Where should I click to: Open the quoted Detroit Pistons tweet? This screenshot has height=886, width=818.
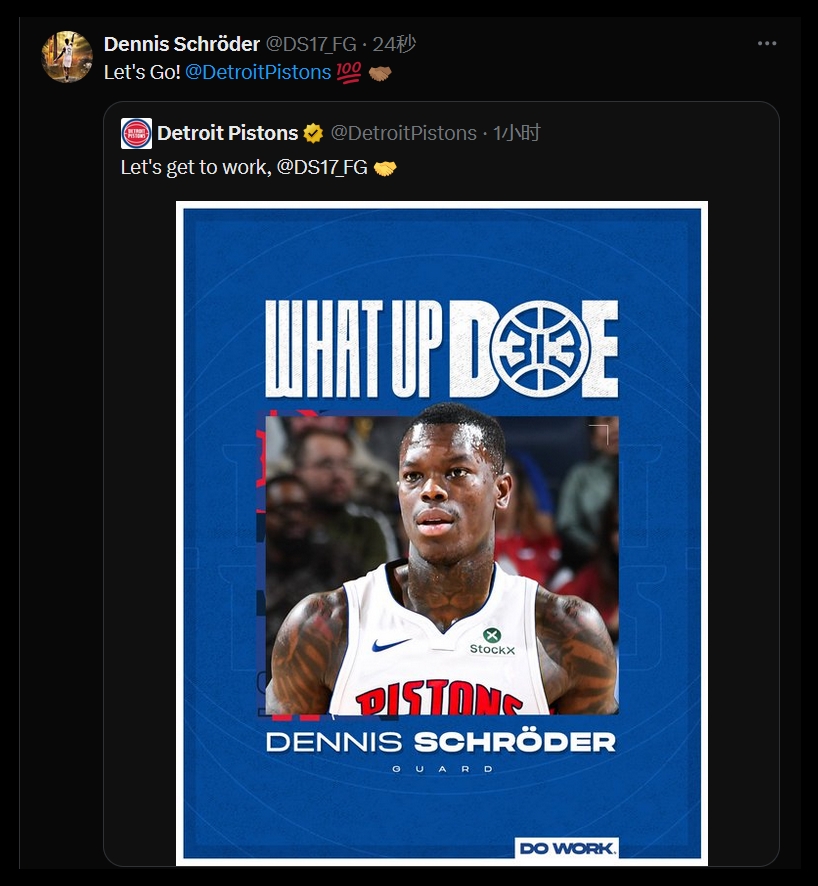[x=440, y=167]
